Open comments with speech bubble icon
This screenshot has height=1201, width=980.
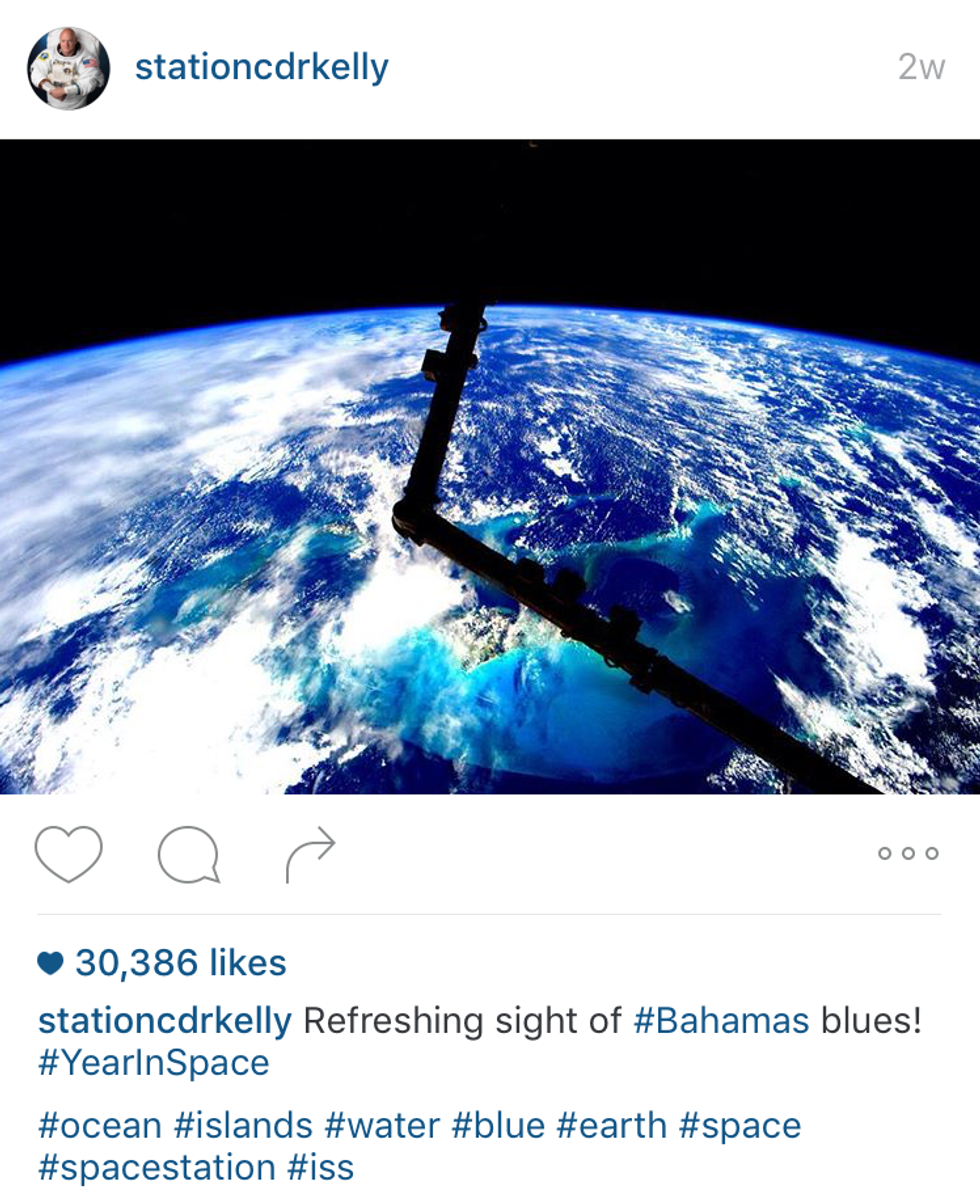[188, 856]
